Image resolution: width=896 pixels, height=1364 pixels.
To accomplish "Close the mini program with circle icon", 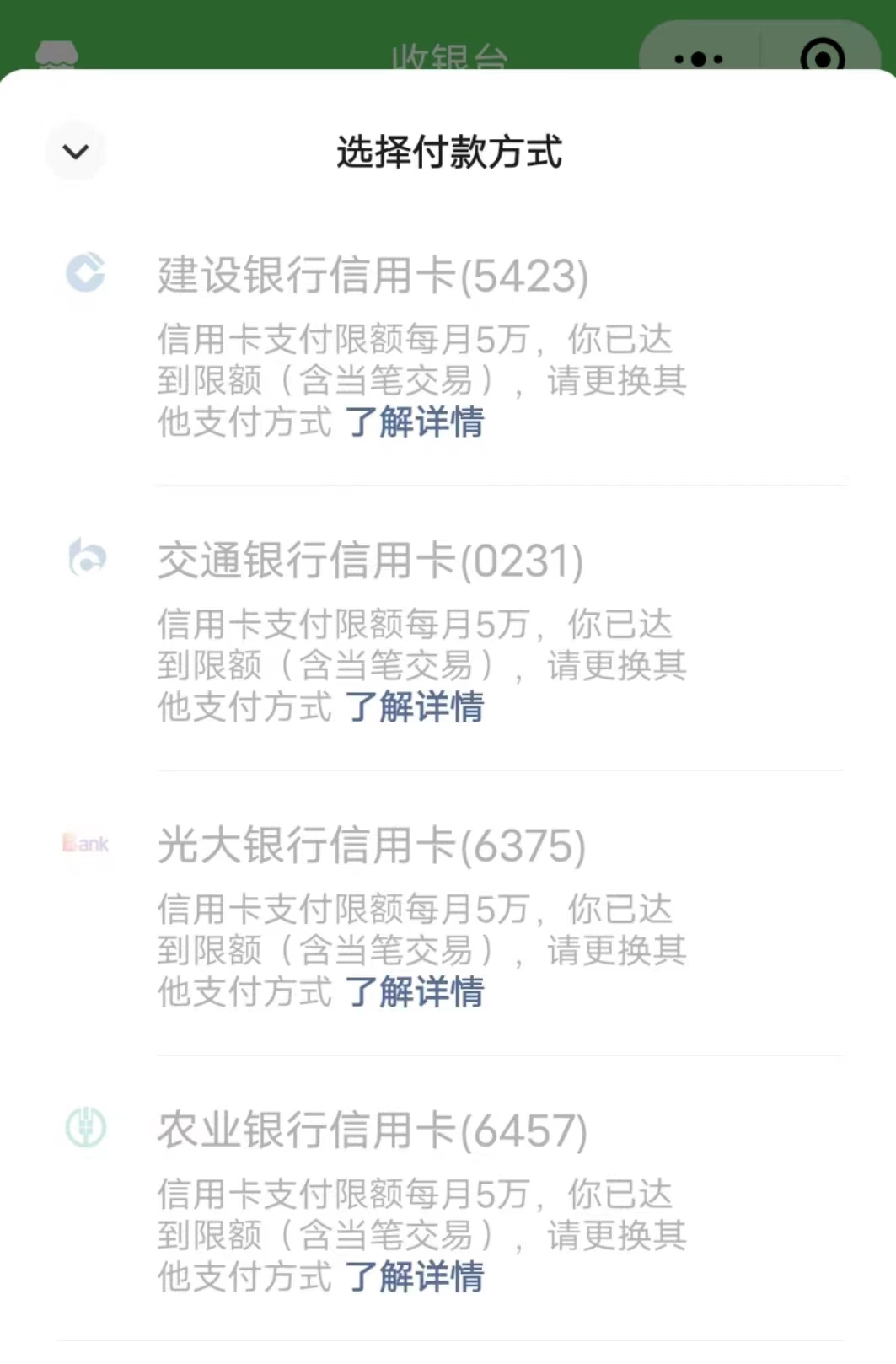I will tap(822, 56).
